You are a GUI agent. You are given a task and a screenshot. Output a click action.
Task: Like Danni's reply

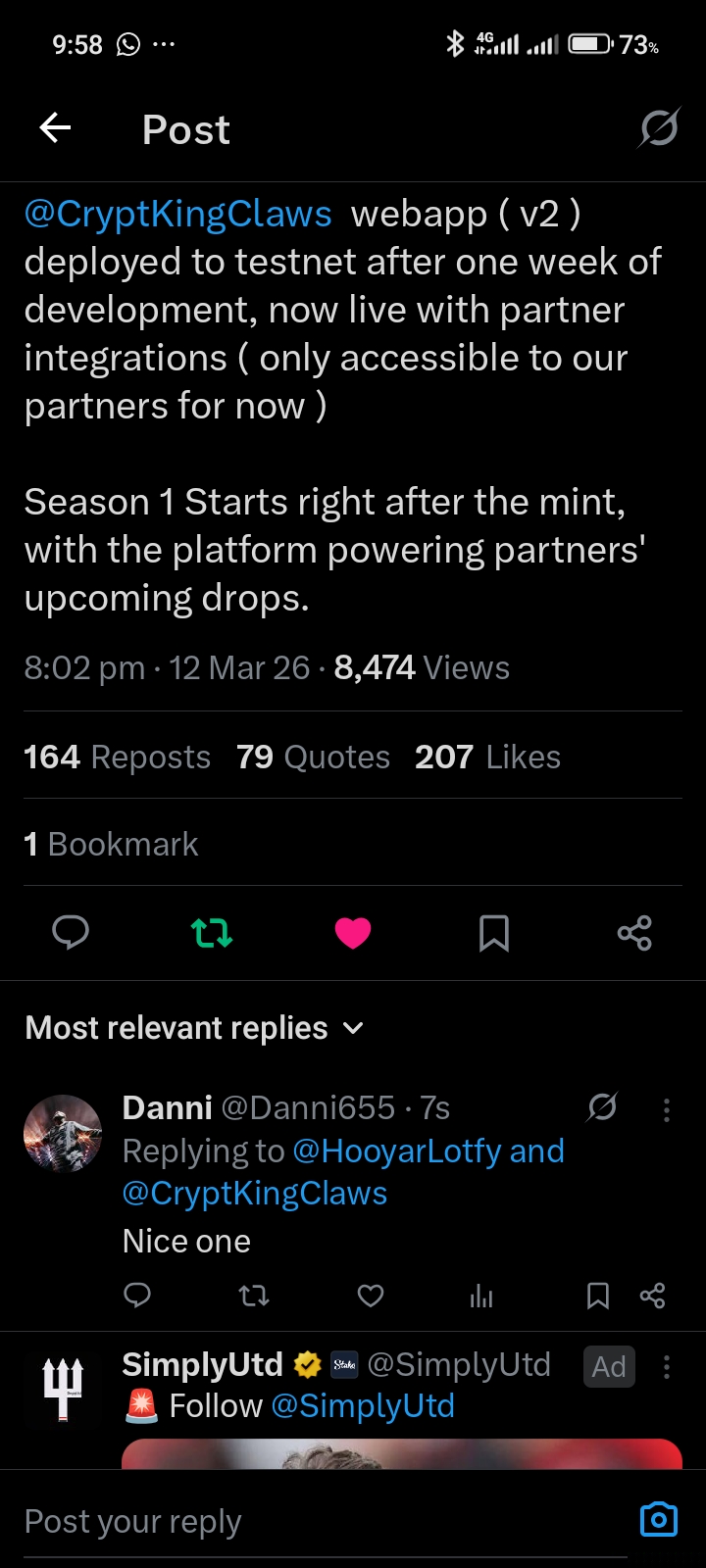coord(371,1296)
